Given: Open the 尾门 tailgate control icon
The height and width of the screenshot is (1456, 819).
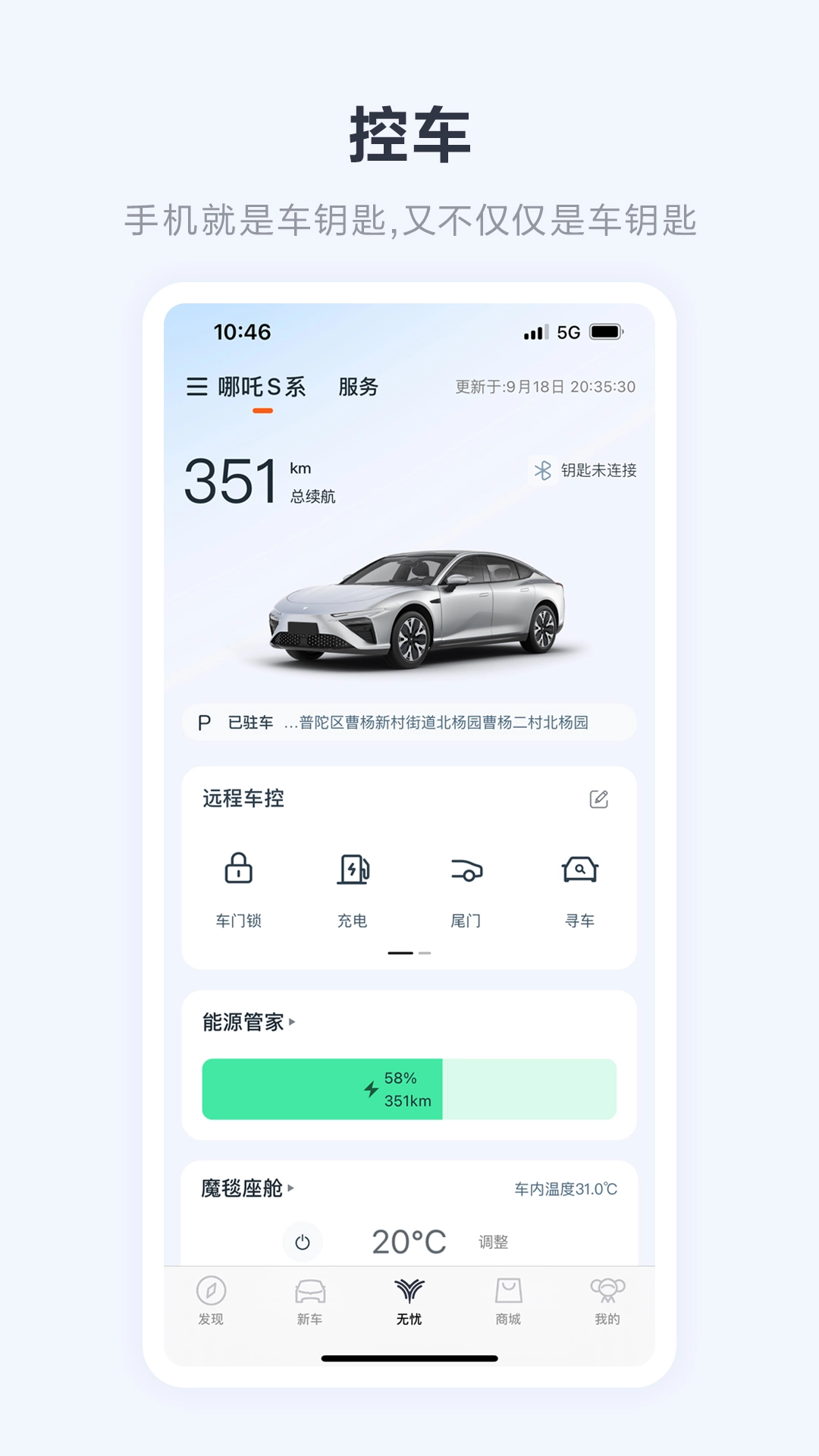Looking at the screenshot, I should click(467, 872).
